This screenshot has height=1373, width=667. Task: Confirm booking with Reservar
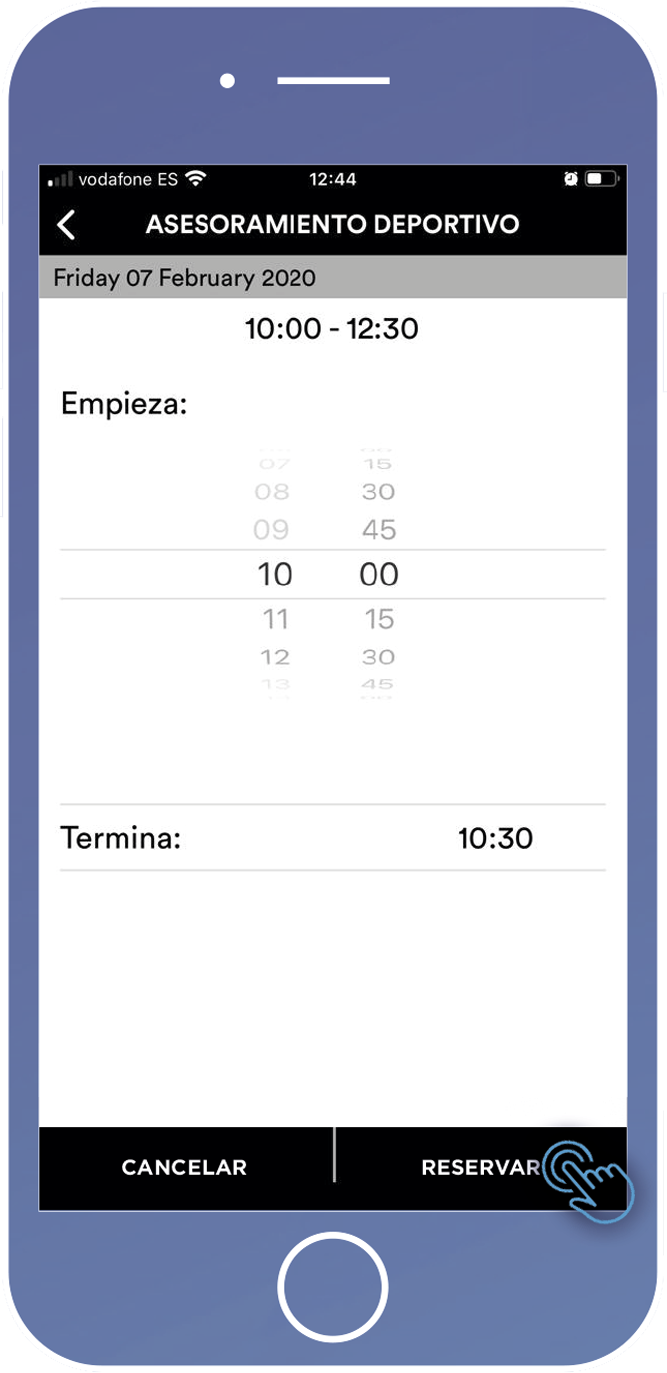point(481,1168)
